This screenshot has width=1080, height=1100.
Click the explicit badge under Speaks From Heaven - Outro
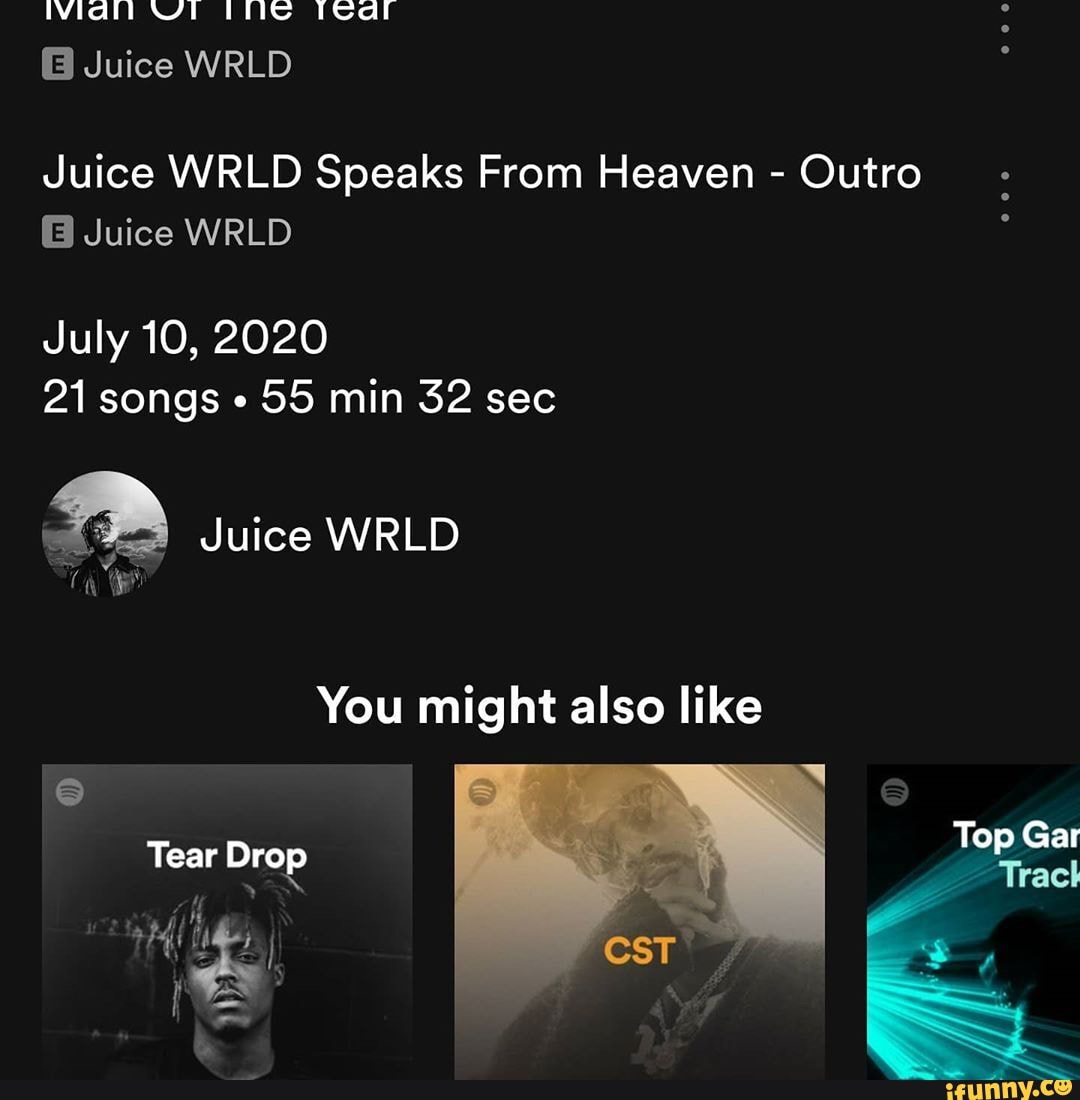point(58,231)
